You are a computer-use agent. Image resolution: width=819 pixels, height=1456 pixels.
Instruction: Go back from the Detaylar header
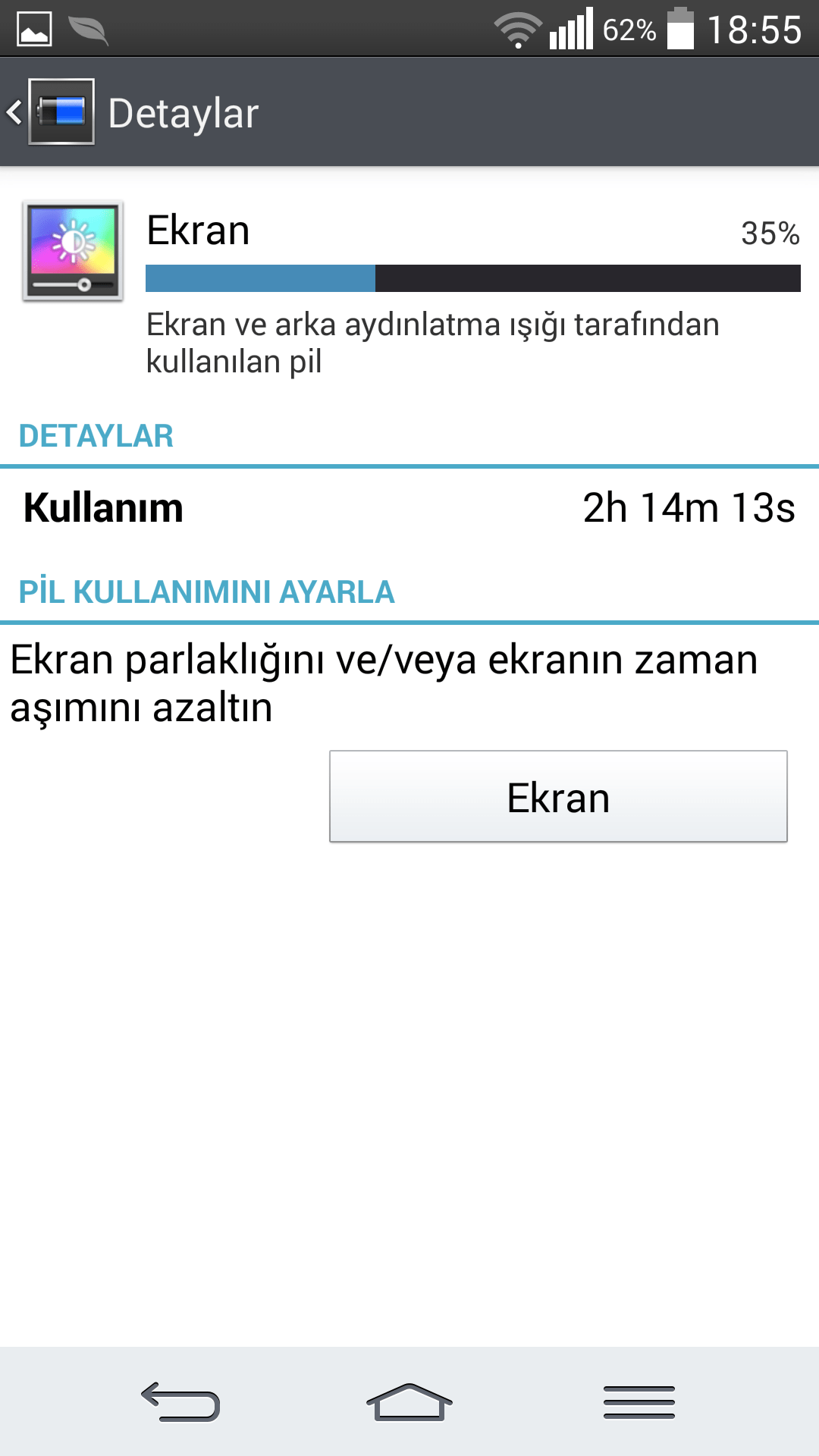pyautogui.click(x=50, y=112)
